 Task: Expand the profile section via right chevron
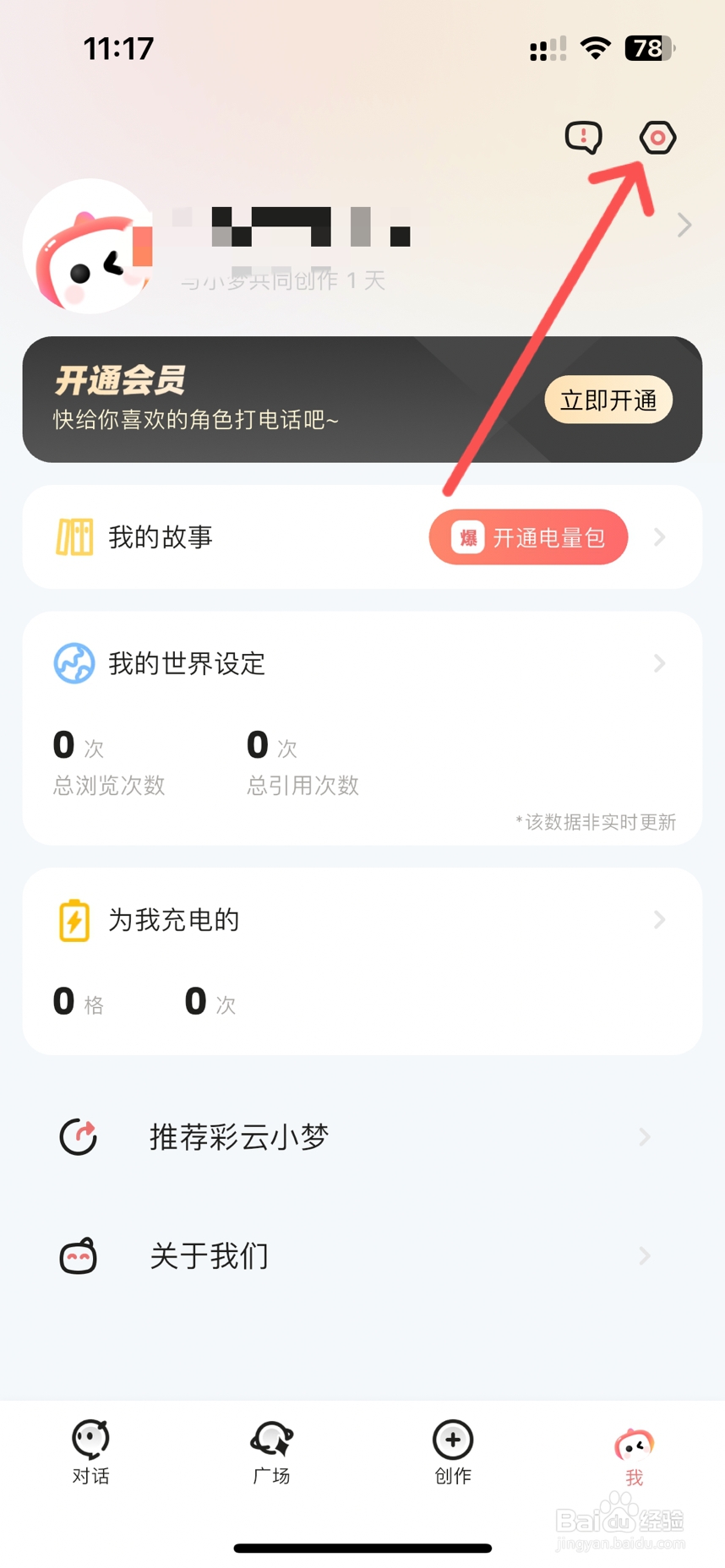684,226
